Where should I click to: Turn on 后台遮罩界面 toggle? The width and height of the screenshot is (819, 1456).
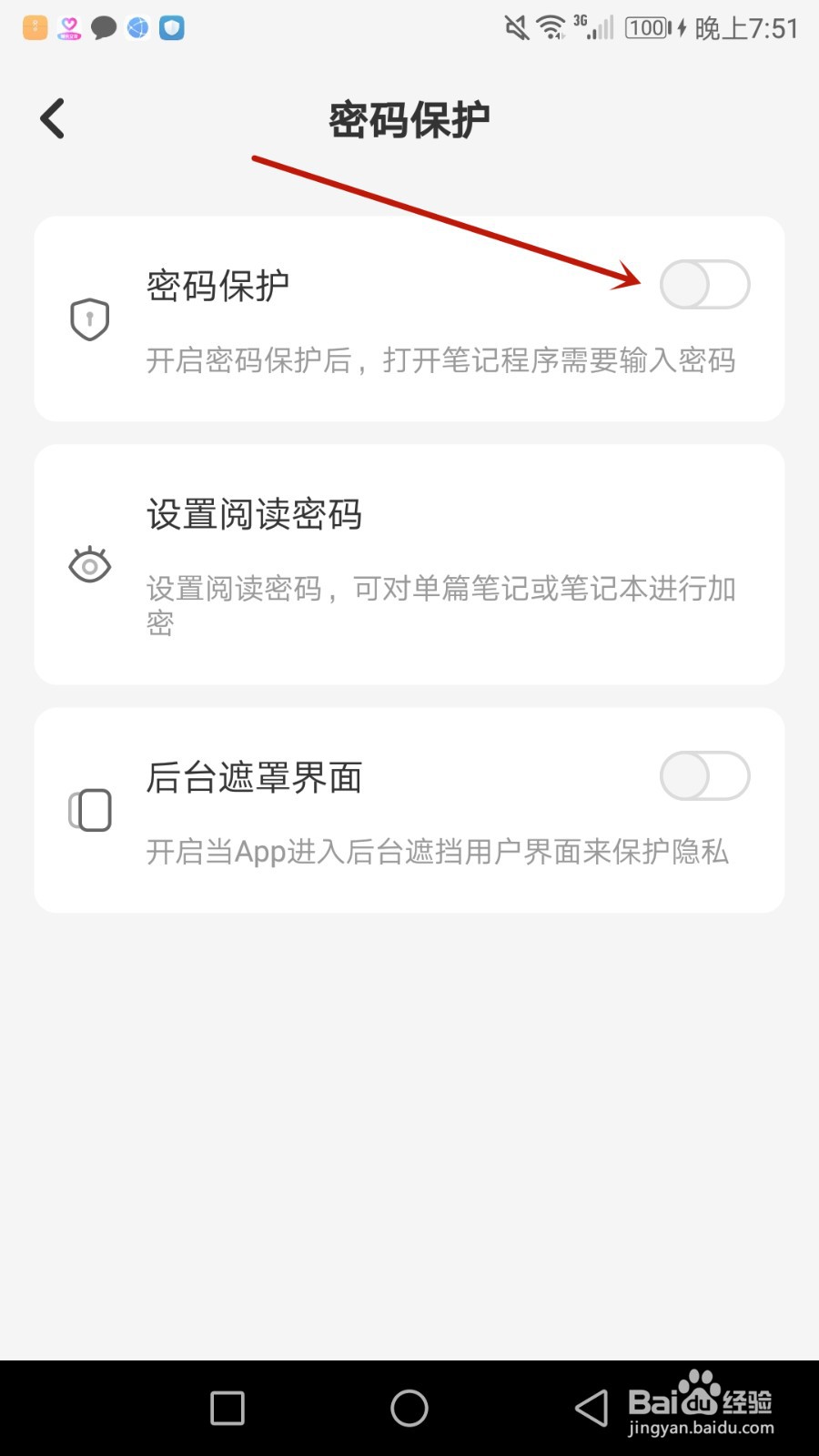(704, 776)
